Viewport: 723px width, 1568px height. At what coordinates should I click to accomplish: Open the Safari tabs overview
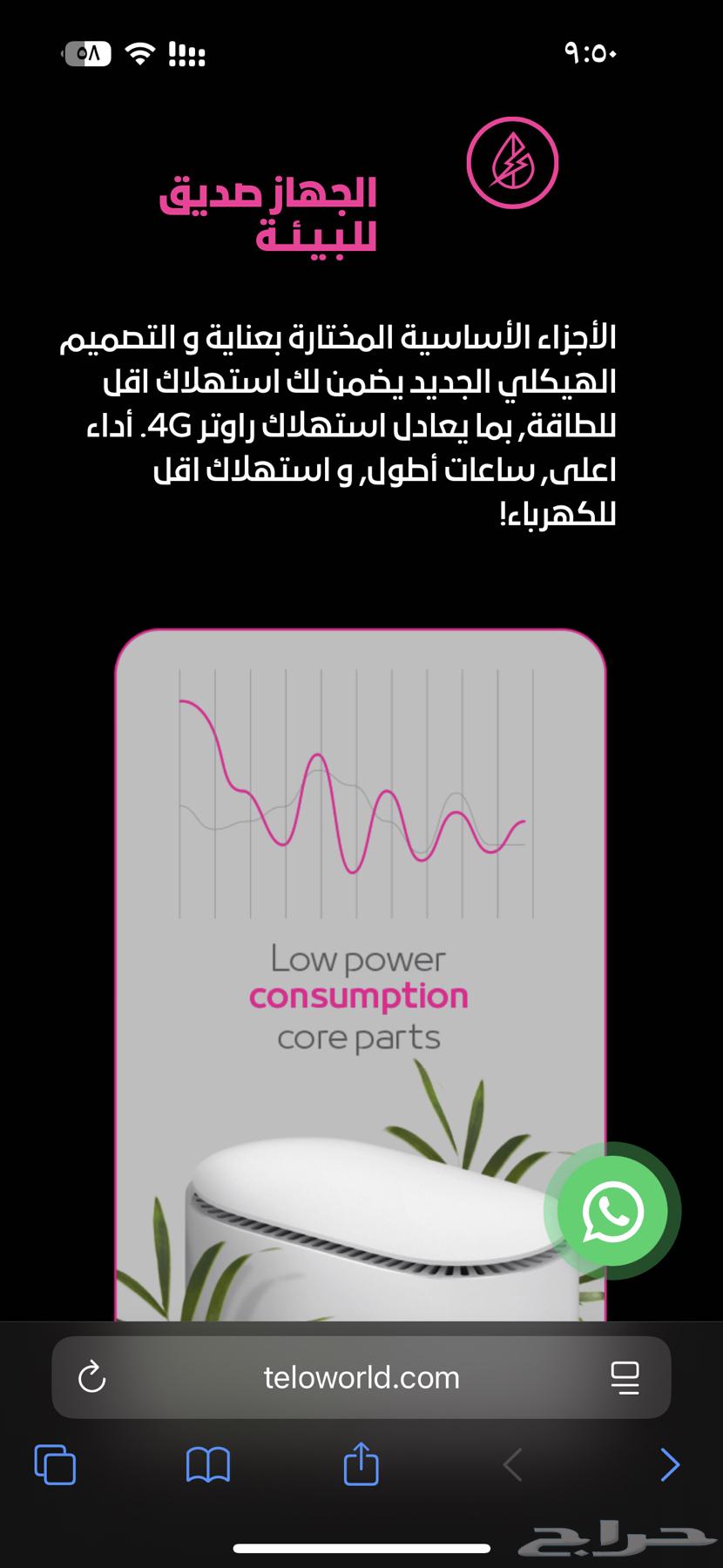[x=55, y=1464]
